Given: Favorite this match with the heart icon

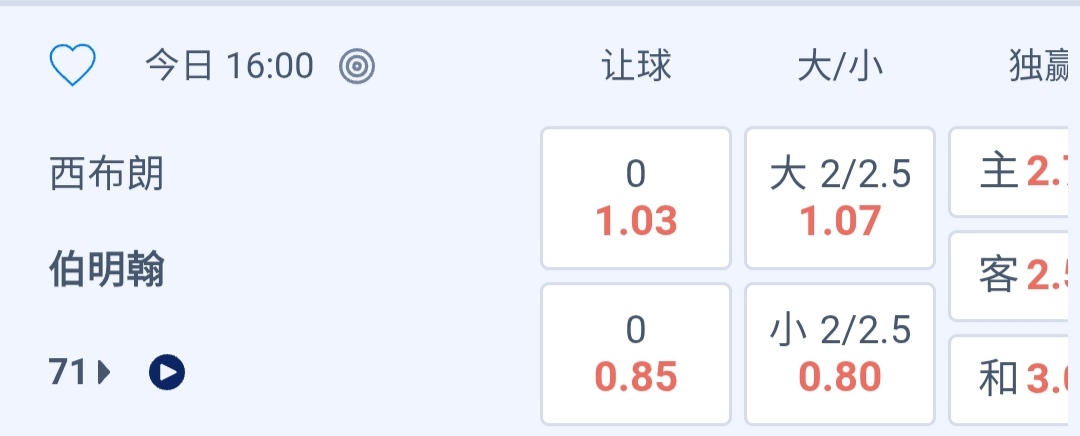Looking at the screenshot, I should [x=73, y=66].
